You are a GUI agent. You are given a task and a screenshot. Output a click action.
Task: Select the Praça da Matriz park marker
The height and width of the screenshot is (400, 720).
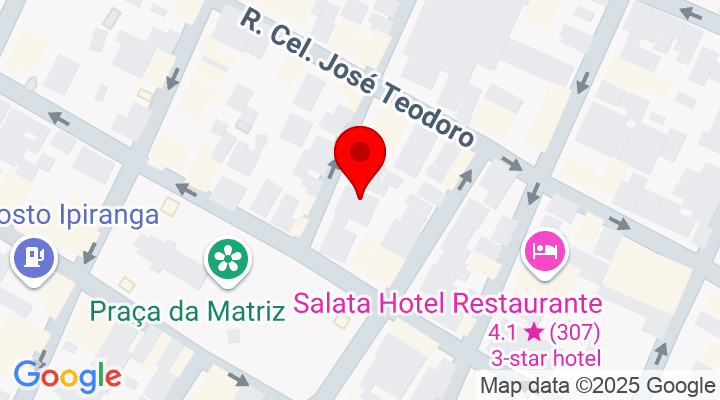[228, 260]
